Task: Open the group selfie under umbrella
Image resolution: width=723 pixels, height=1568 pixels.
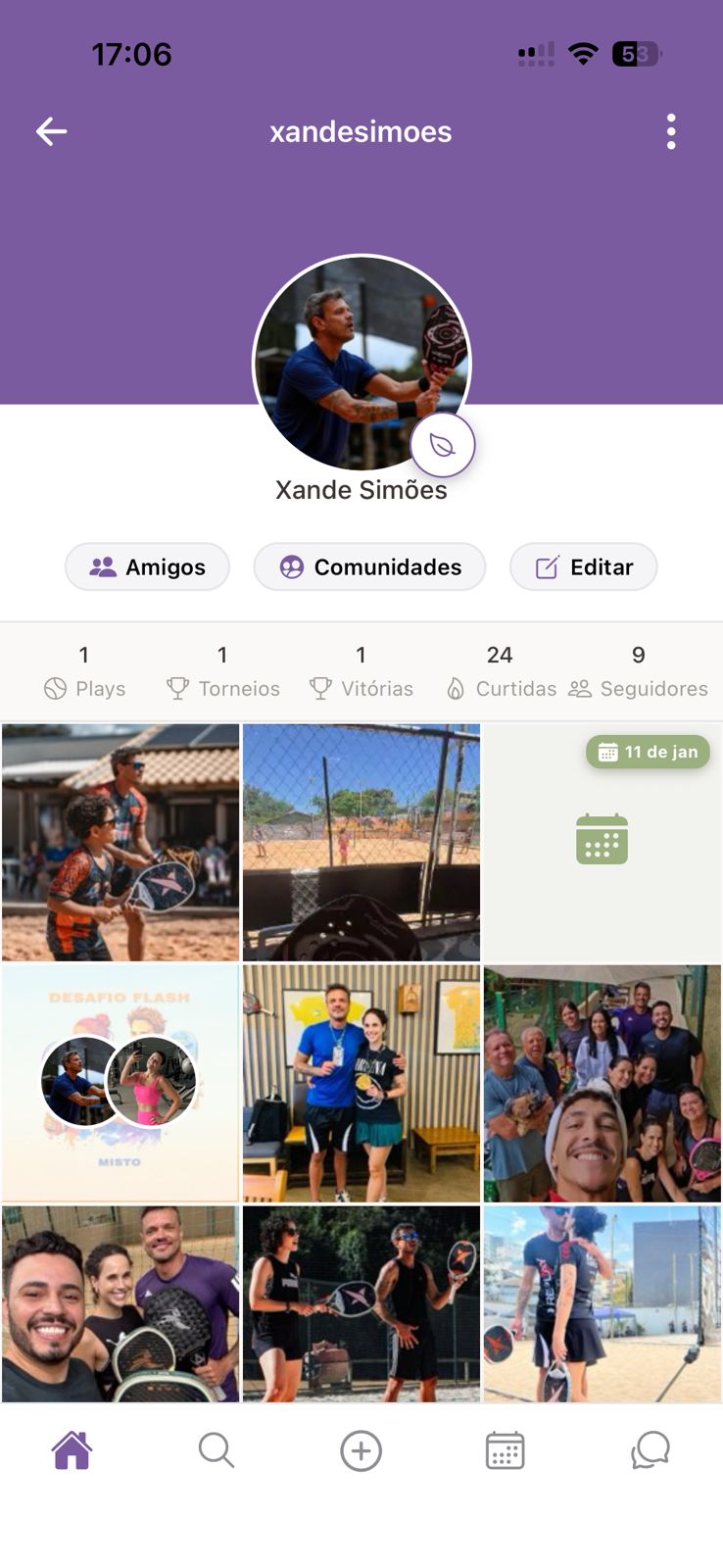Action: (602, 1083)
